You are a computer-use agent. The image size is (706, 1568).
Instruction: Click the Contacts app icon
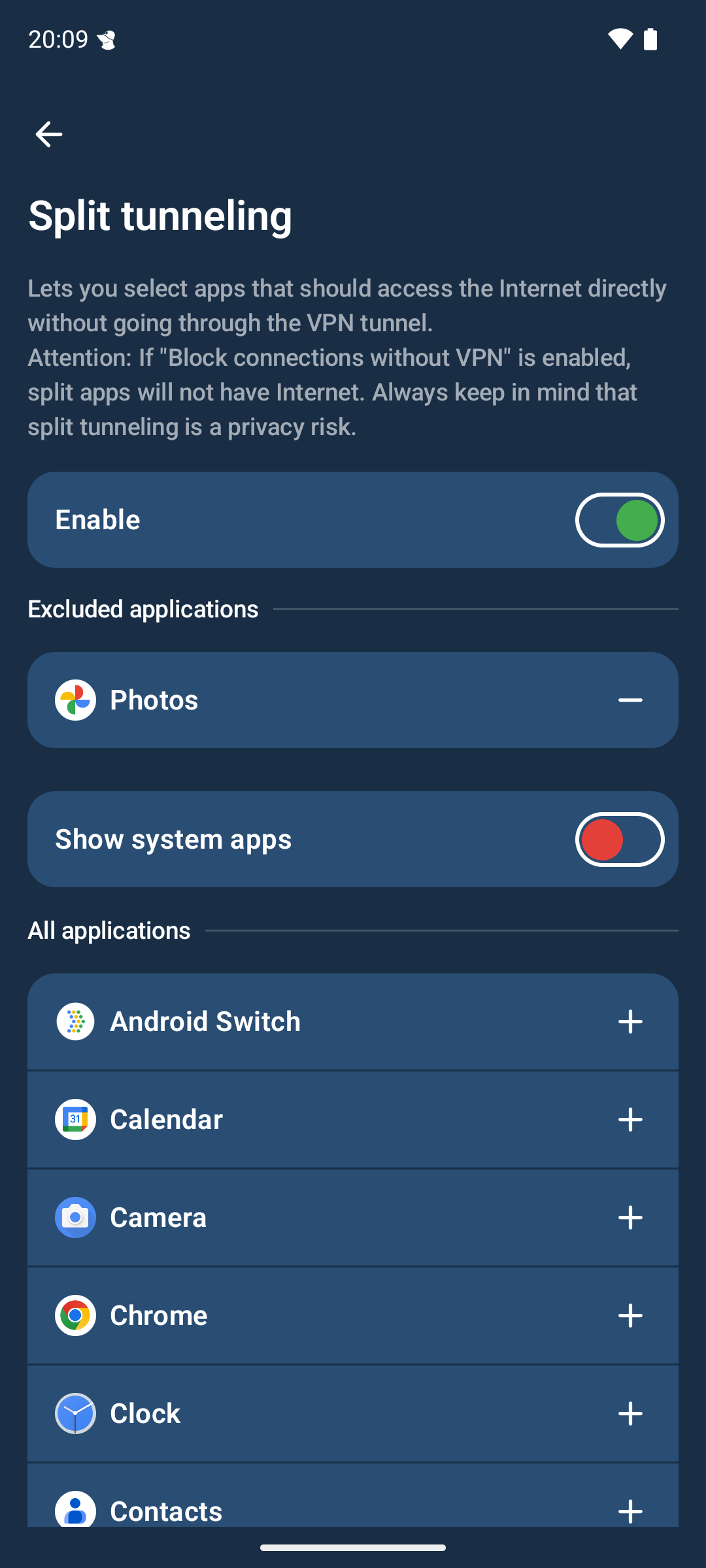[75, 1511]
